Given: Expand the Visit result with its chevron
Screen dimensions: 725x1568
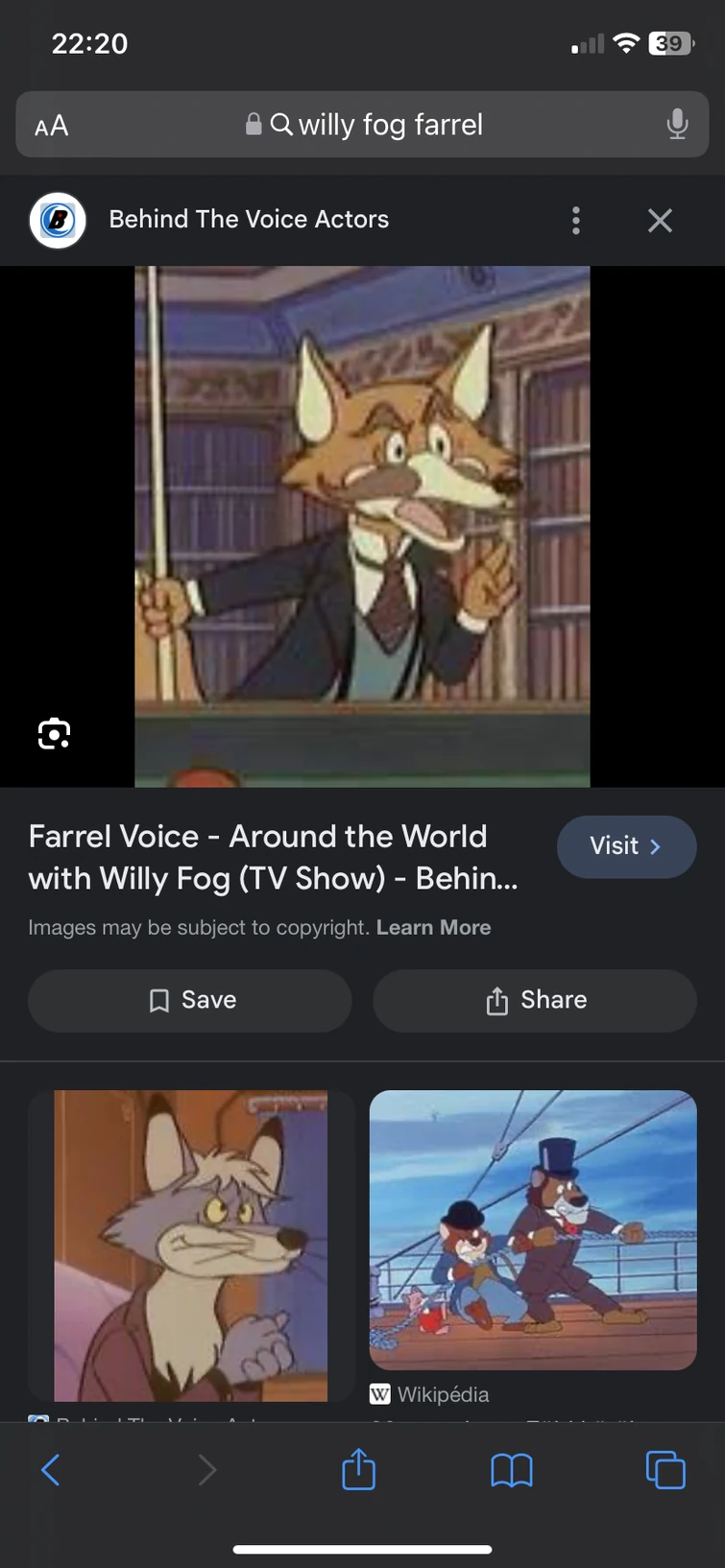Looking at the screenshot, I should (x=656, y=846).
